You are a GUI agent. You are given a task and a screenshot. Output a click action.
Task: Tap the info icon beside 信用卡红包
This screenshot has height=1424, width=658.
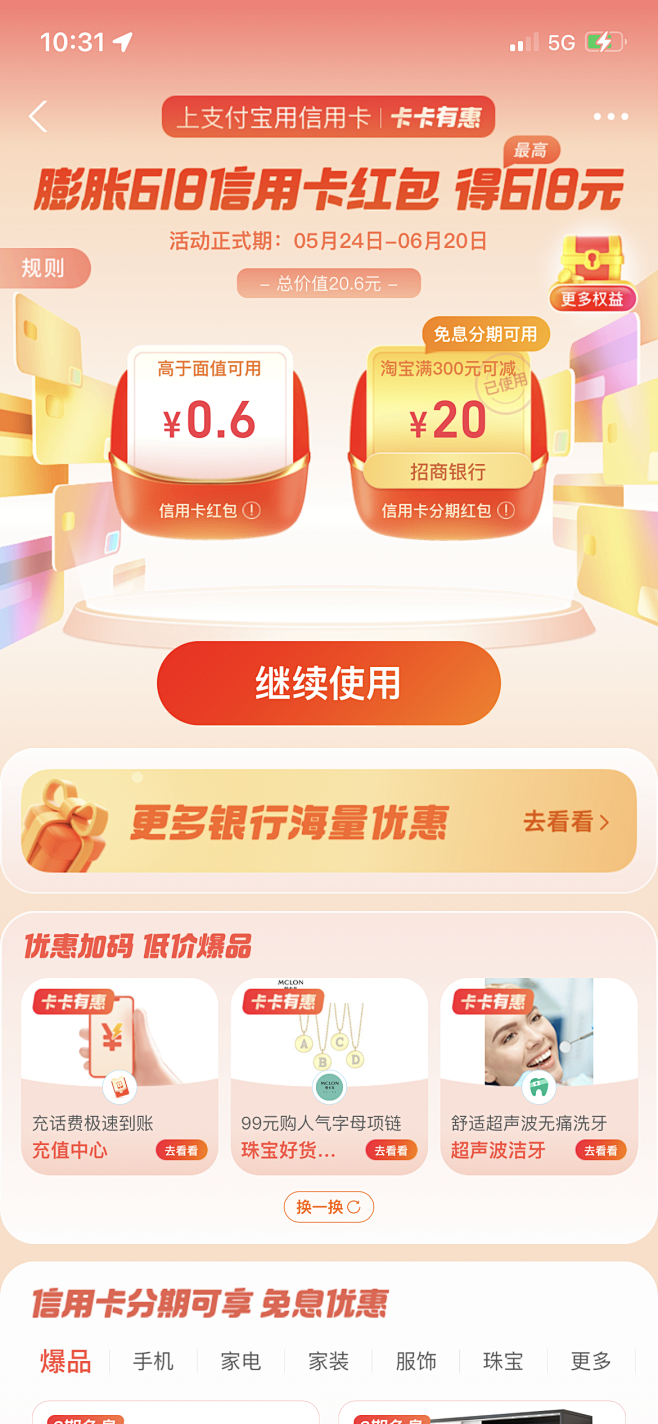click(251, 510)
